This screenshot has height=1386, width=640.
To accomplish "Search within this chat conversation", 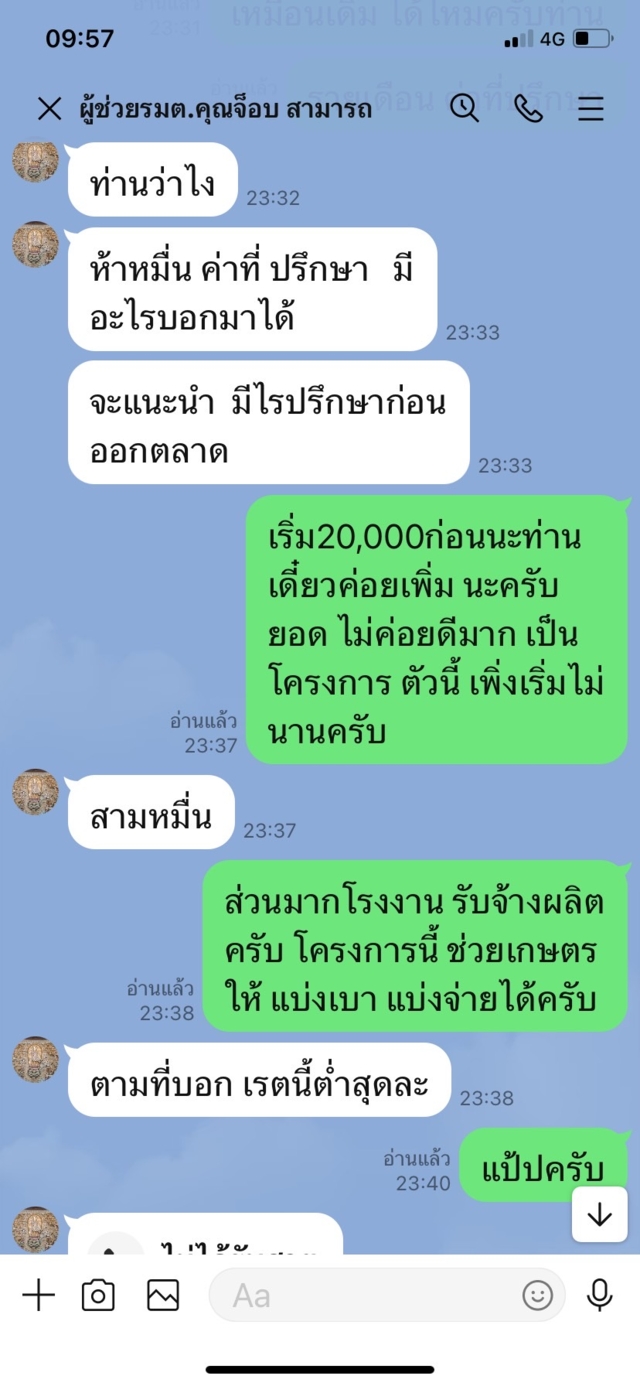I will pyautogui.click(x=464, y=108).
